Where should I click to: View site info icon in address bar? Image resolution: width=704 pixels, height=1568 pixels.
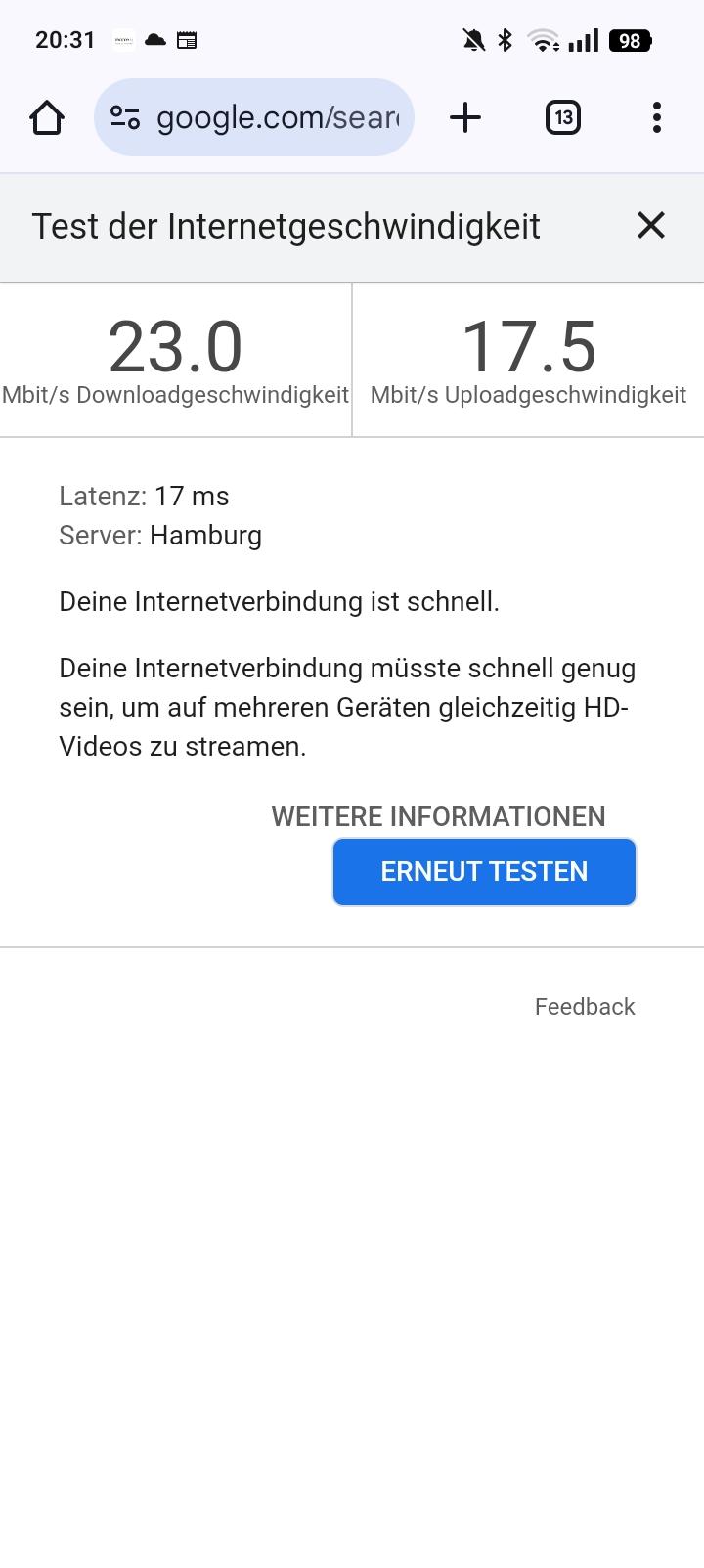pyautogui.click(x=125, y=118)
